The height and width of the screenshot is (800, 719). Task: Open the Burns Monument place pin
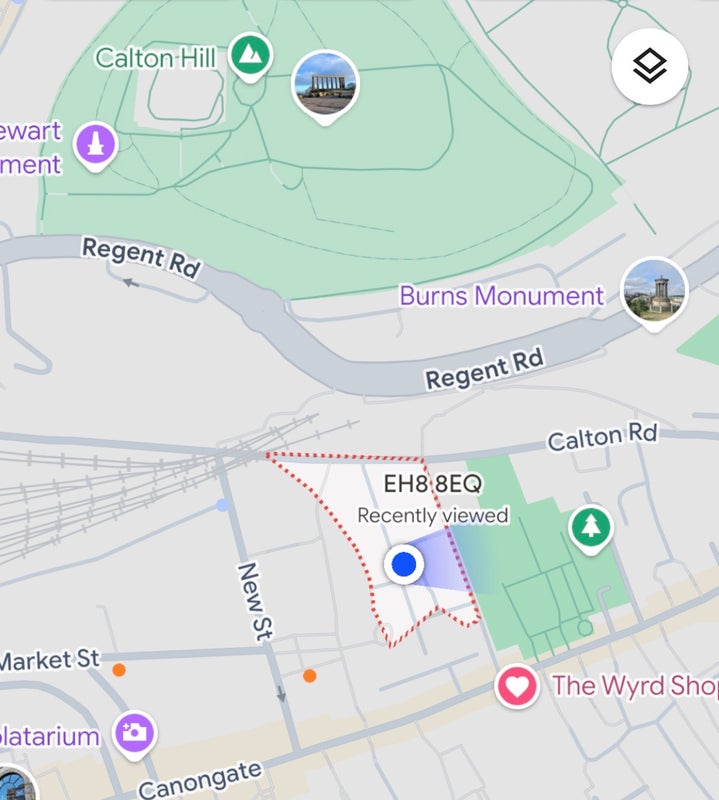[x=654, y=288]
